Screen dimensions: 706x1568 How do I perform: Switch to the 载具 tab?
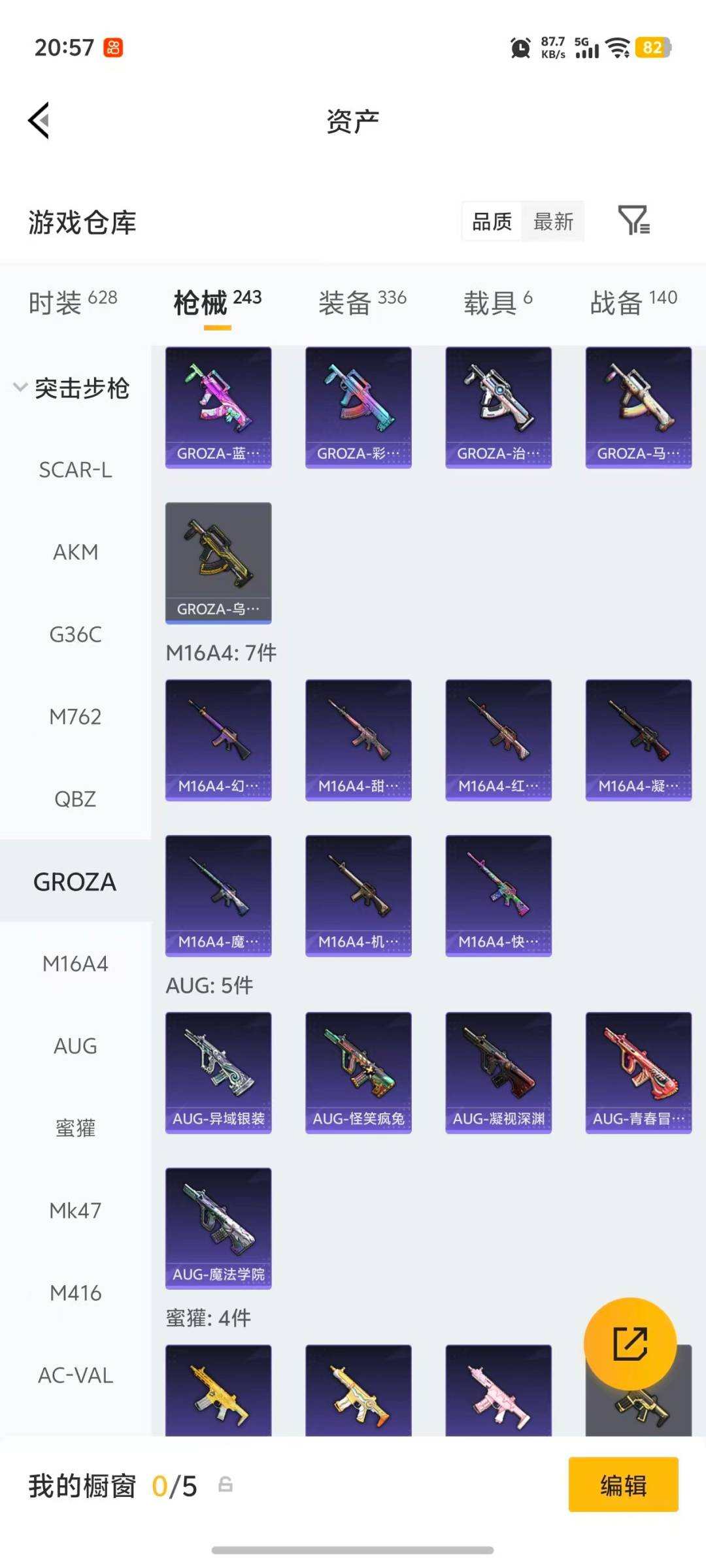coord(498,302)
